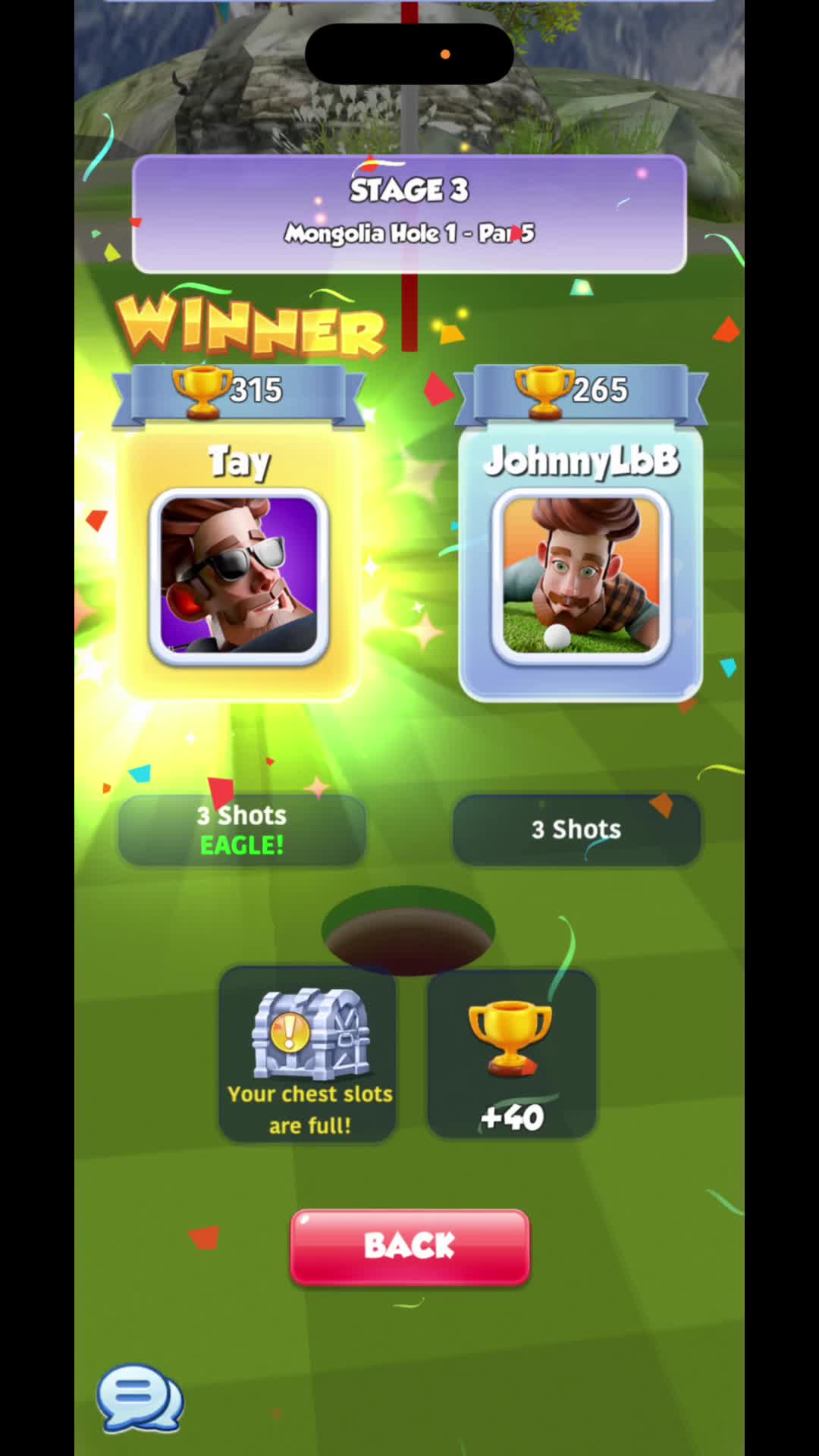Image resolution: width=819 pixels, height=1456 pixels.
Task: View JohnnyLbB's player profile card
Action: [581, 563]
